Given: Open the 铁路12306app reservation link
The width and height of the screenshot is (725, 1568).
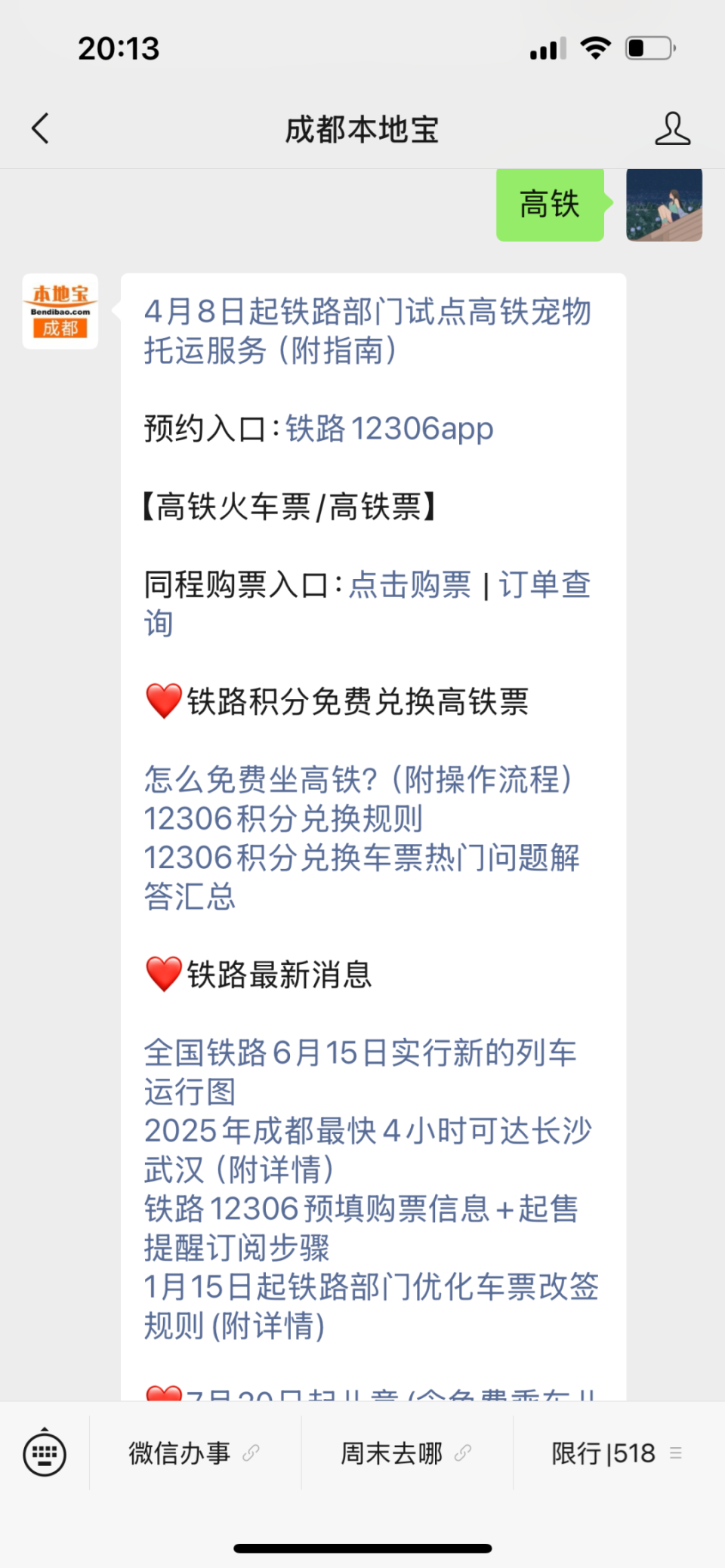Looking at the screenshot, I should [x=388, y=428].
